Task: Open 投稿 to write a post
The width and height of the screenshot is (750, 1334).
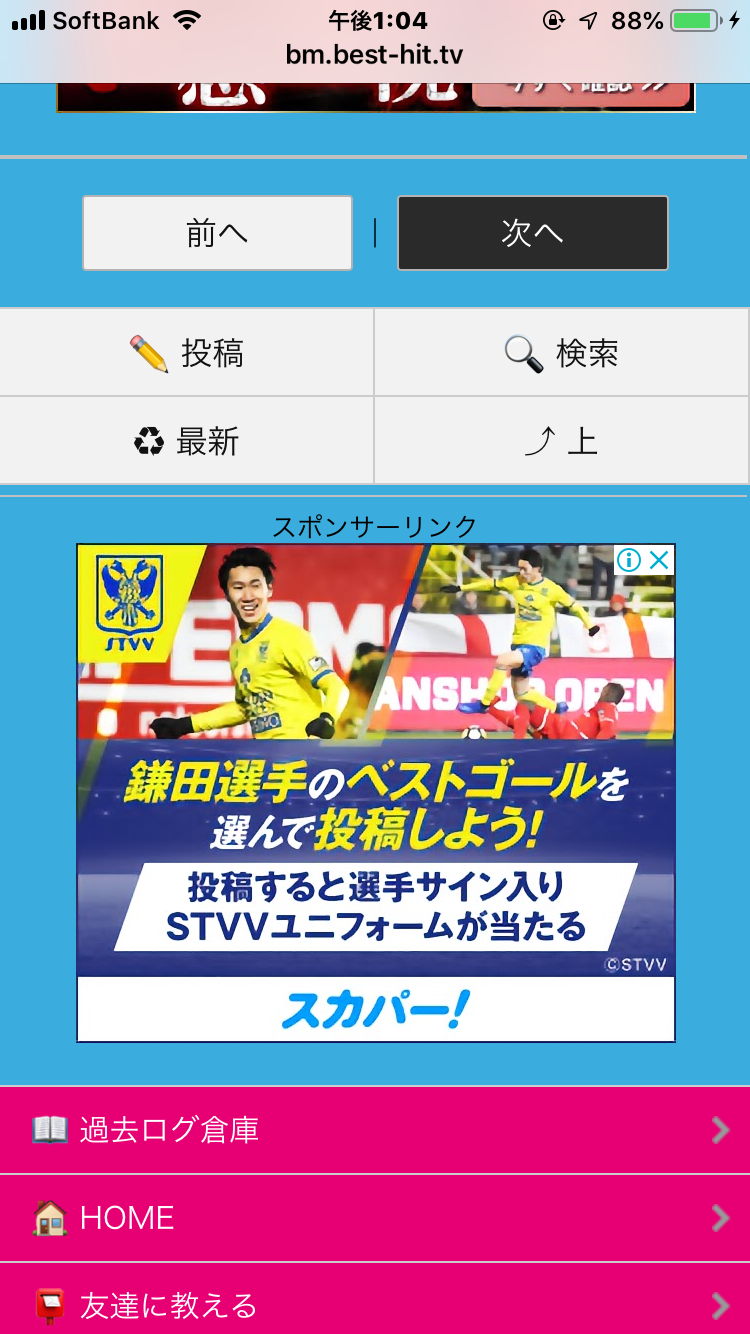Action: 187,353
